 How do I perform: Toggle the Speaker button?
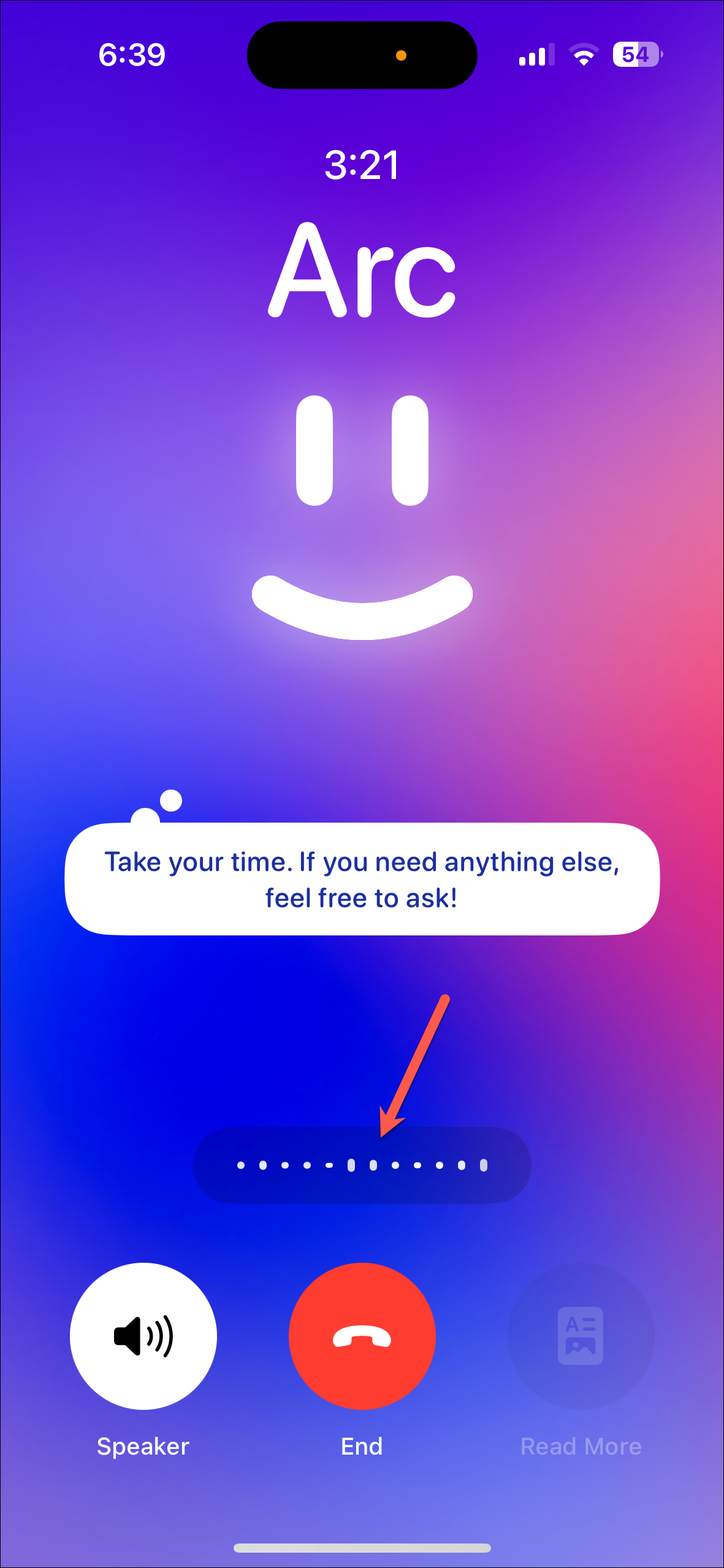coord(143,1335)
